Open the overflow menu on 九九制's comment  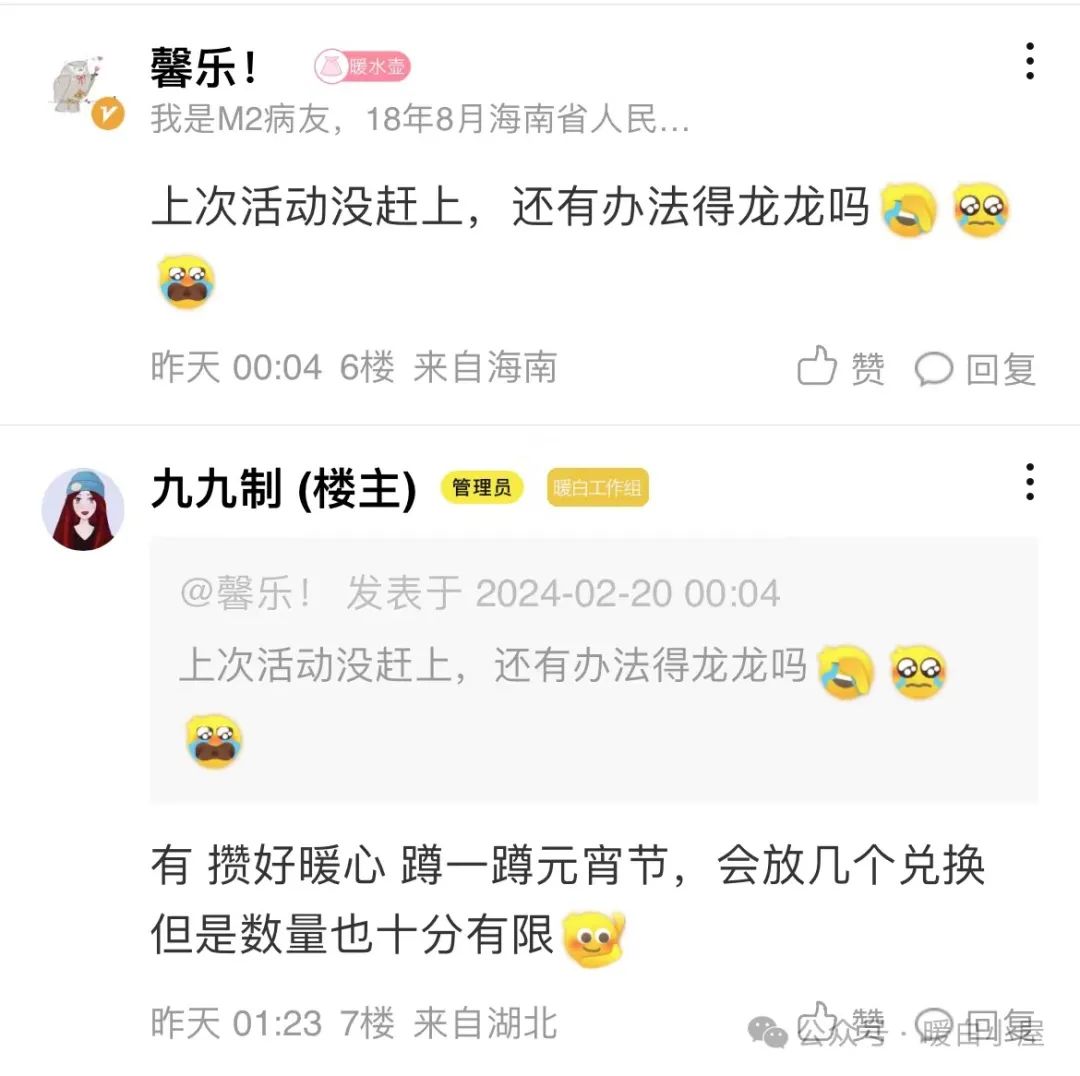point(1029,483)
